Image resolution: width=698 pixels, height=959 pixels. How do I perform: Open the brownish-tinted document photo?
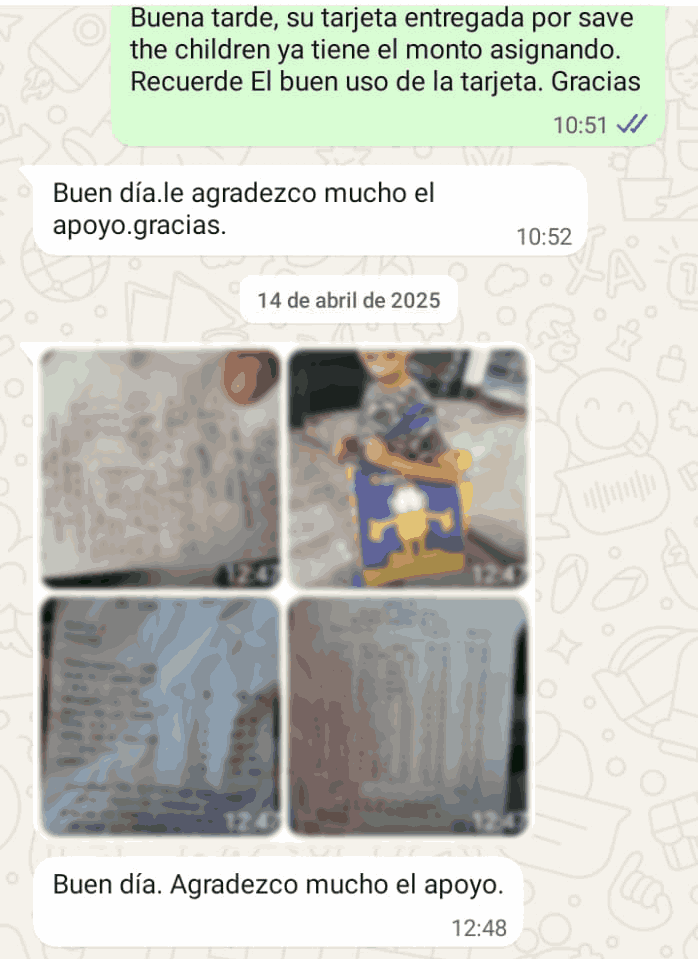[408, 716]
